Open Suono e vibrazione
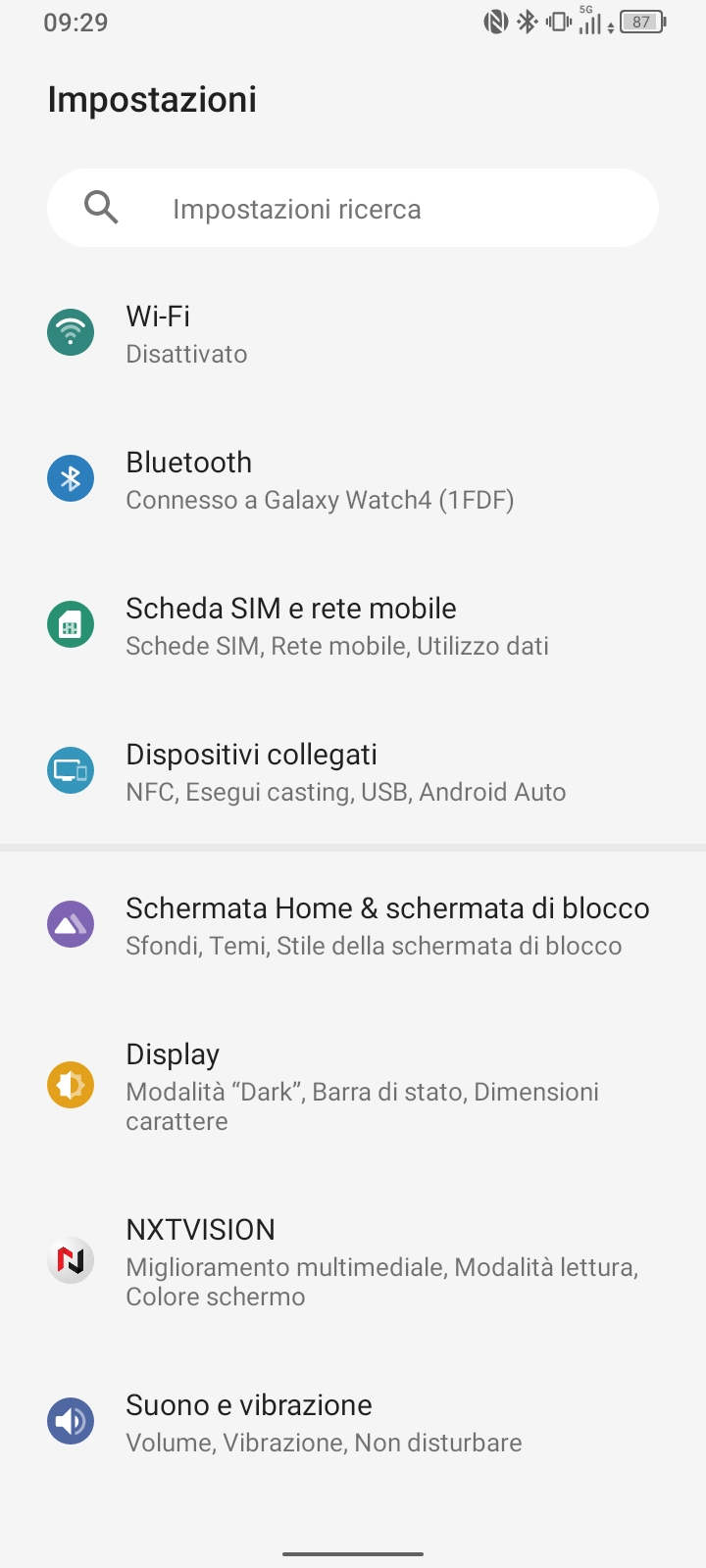The height and width of the screenshot is (1568, 706). tap(353, 1422)
